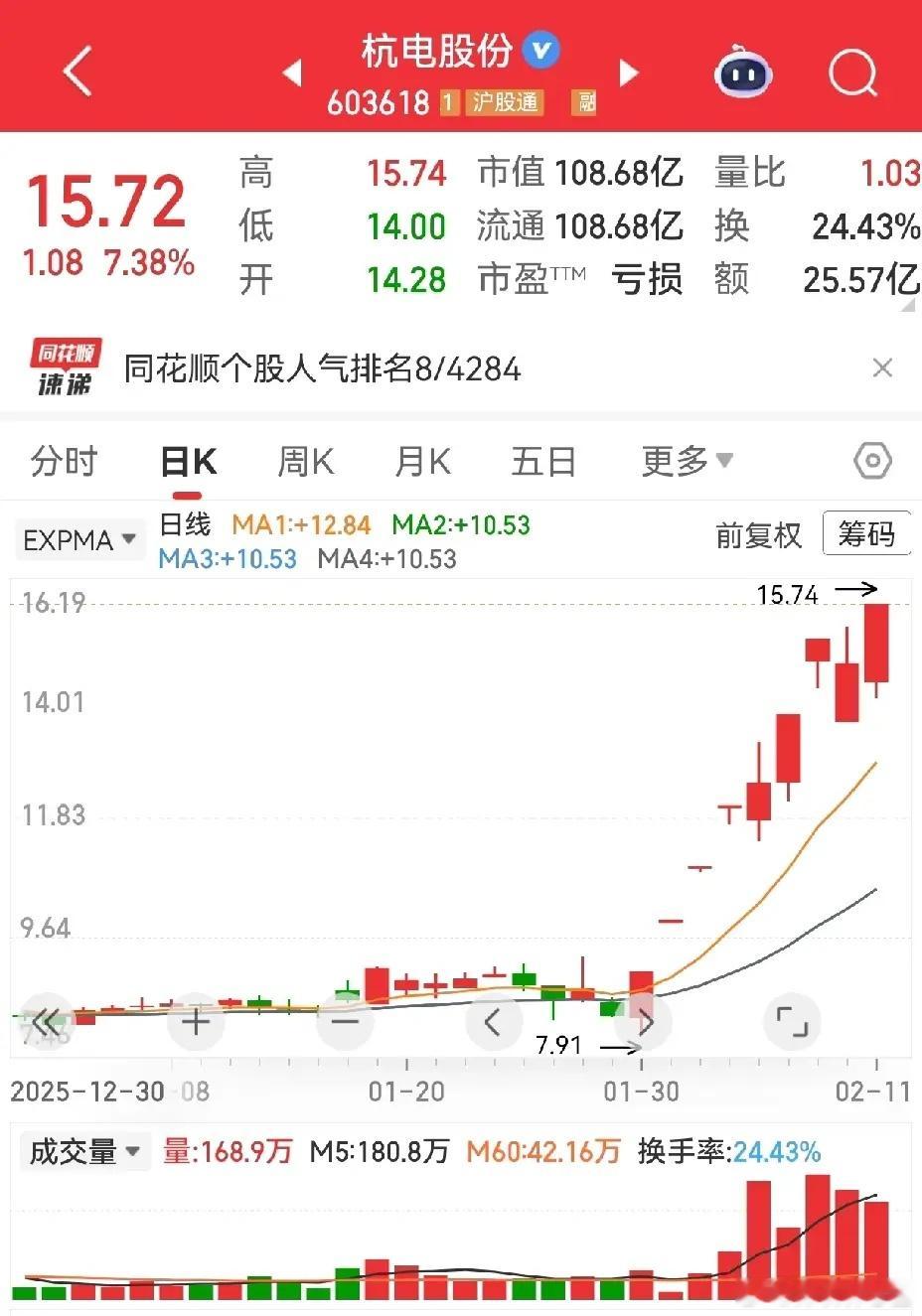Expand the chart to fullscreen
Screen dimensions: 922x1316
click(791, 1021)
